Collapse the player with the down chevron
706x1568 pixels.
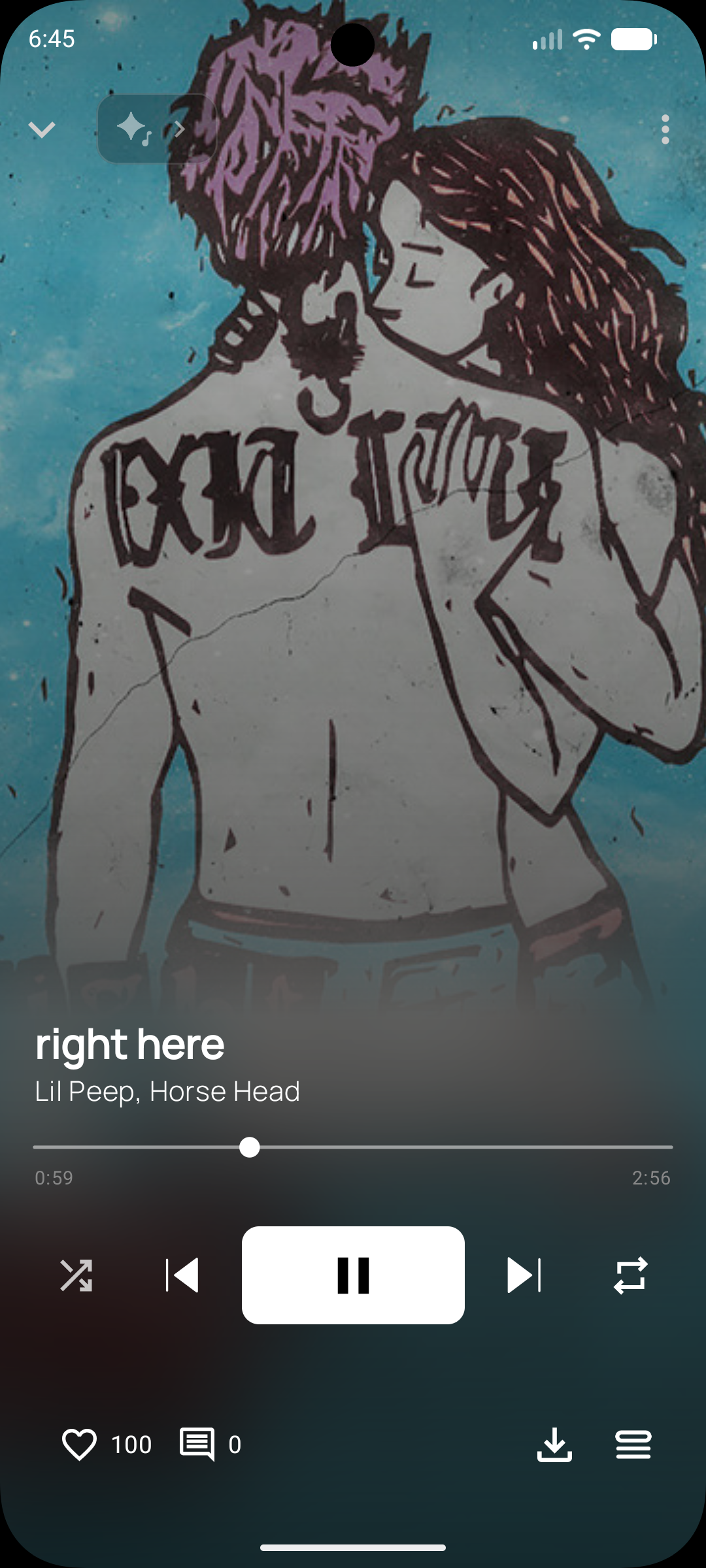[x=42, y=130]
